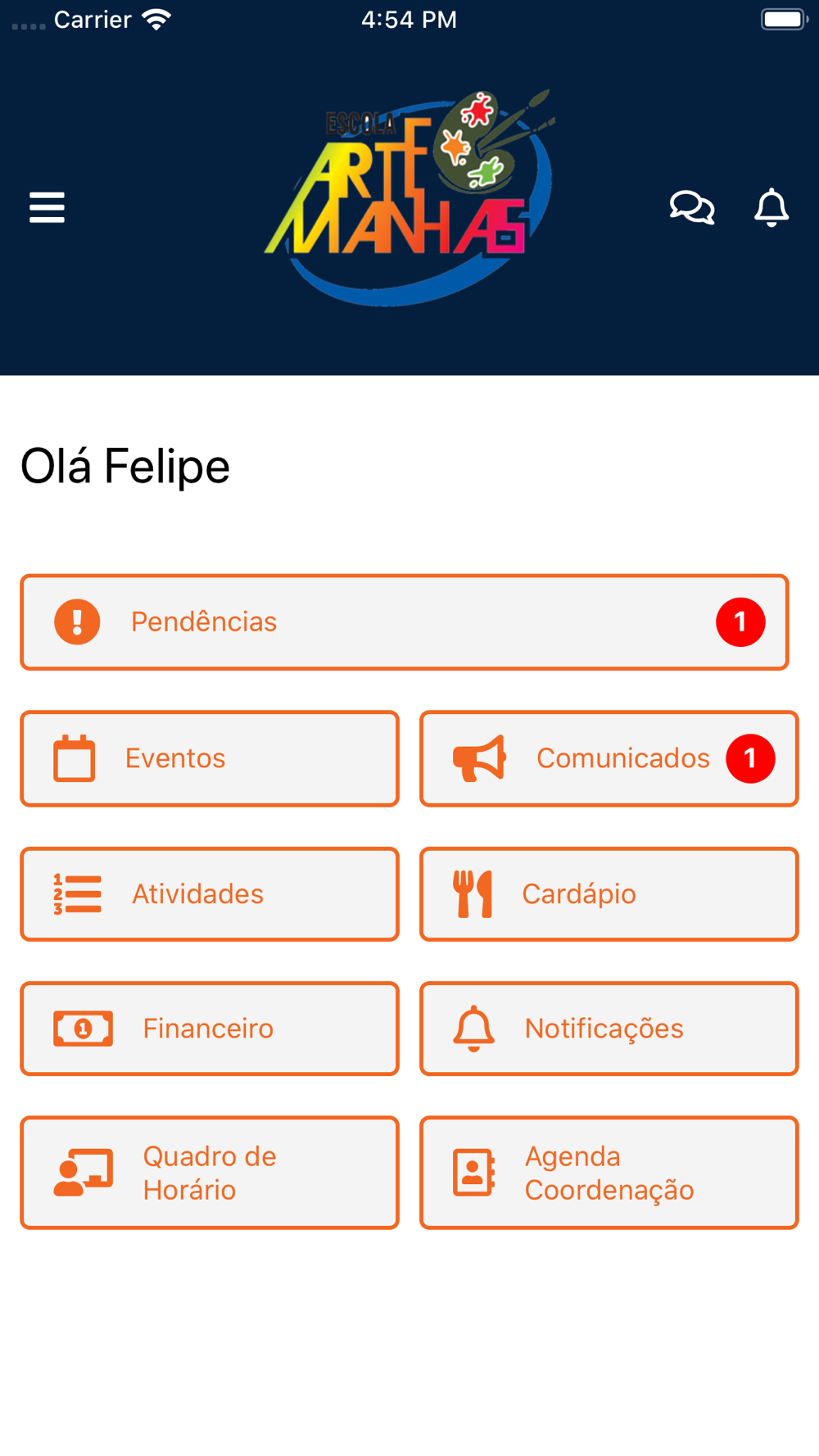819x1456 pixels.
Task: Open Agenda Coordenação
Action: 609,1173
